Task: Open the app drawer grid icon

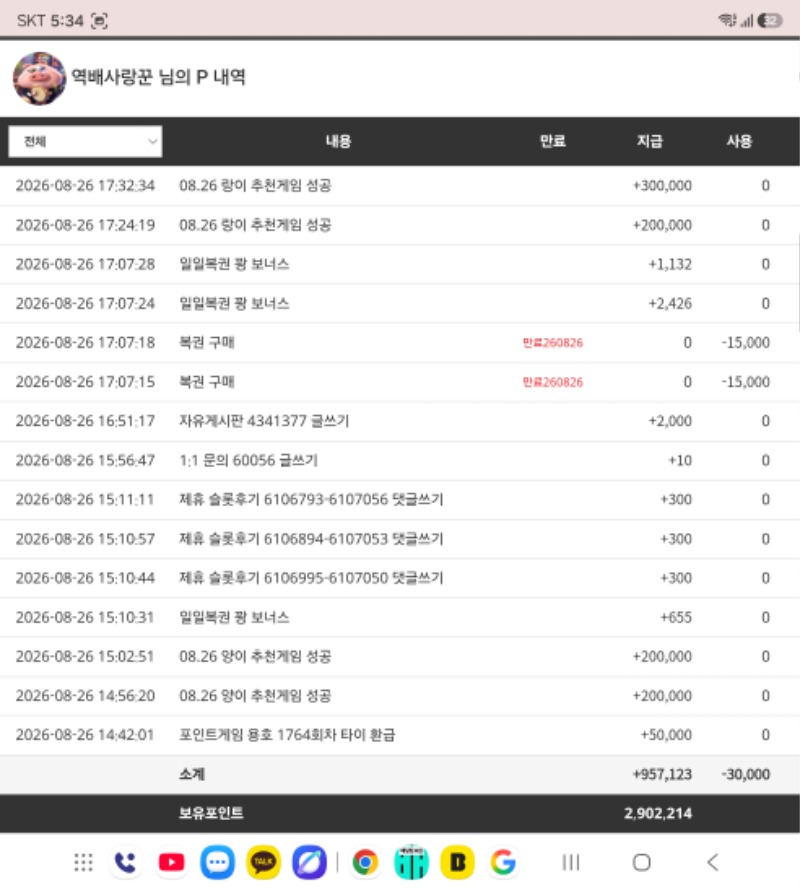Action: 83,862
